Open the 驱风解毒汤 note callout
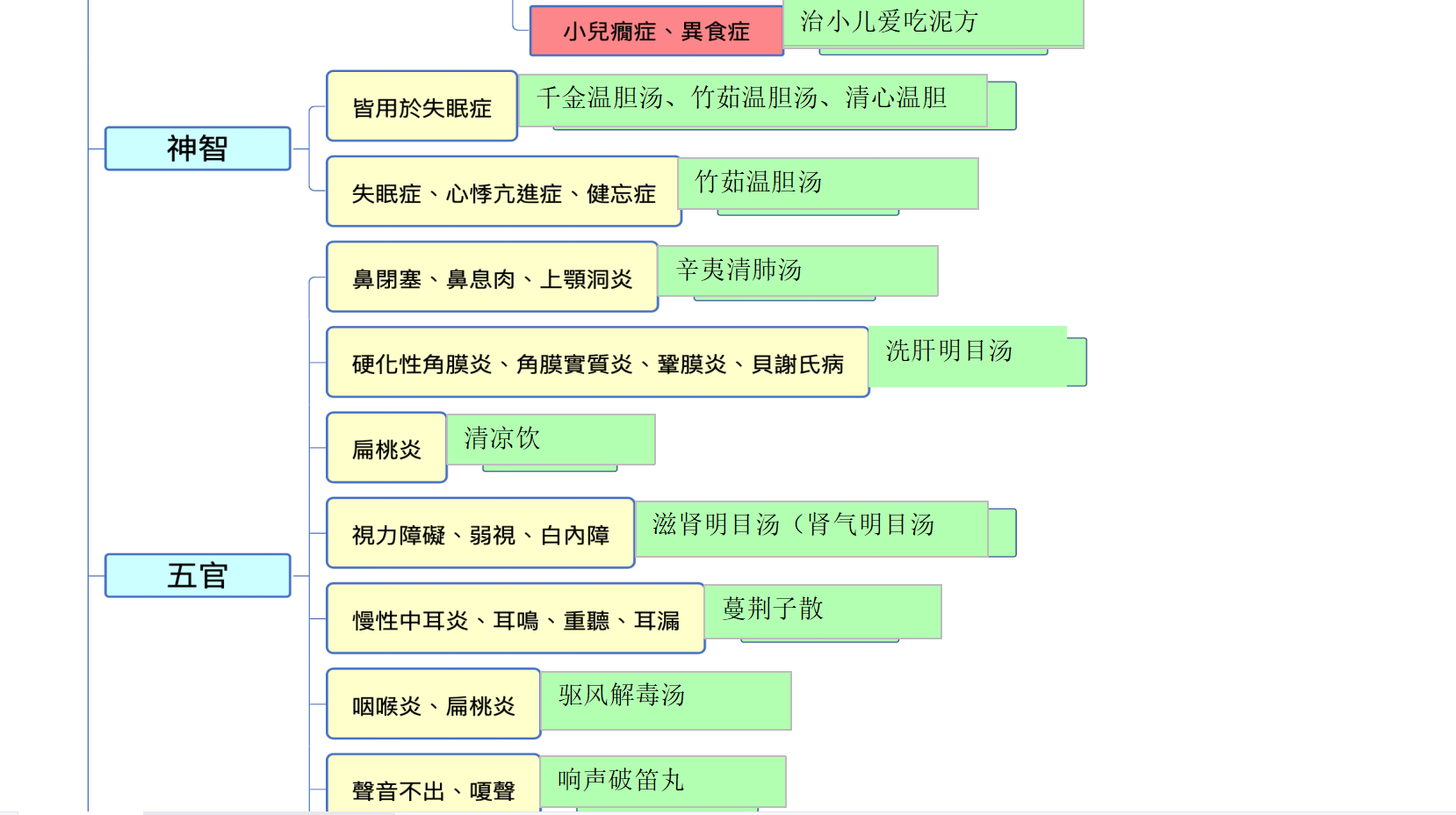 [666, 698]
